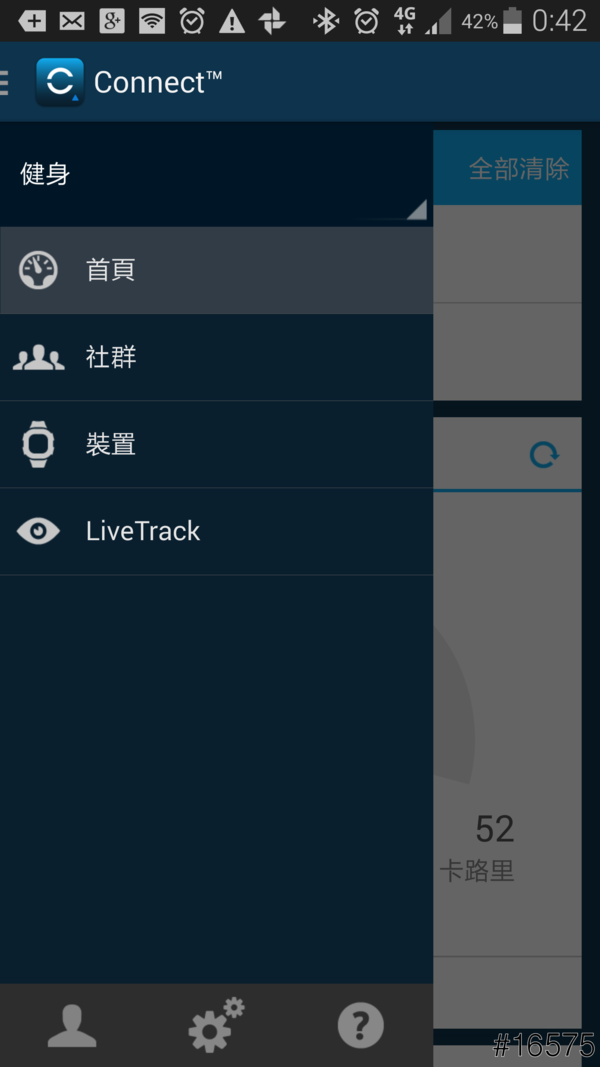The image size is (600, 1067).
Task: Select 裝置 from the menu
Action: tap(216, 444)
